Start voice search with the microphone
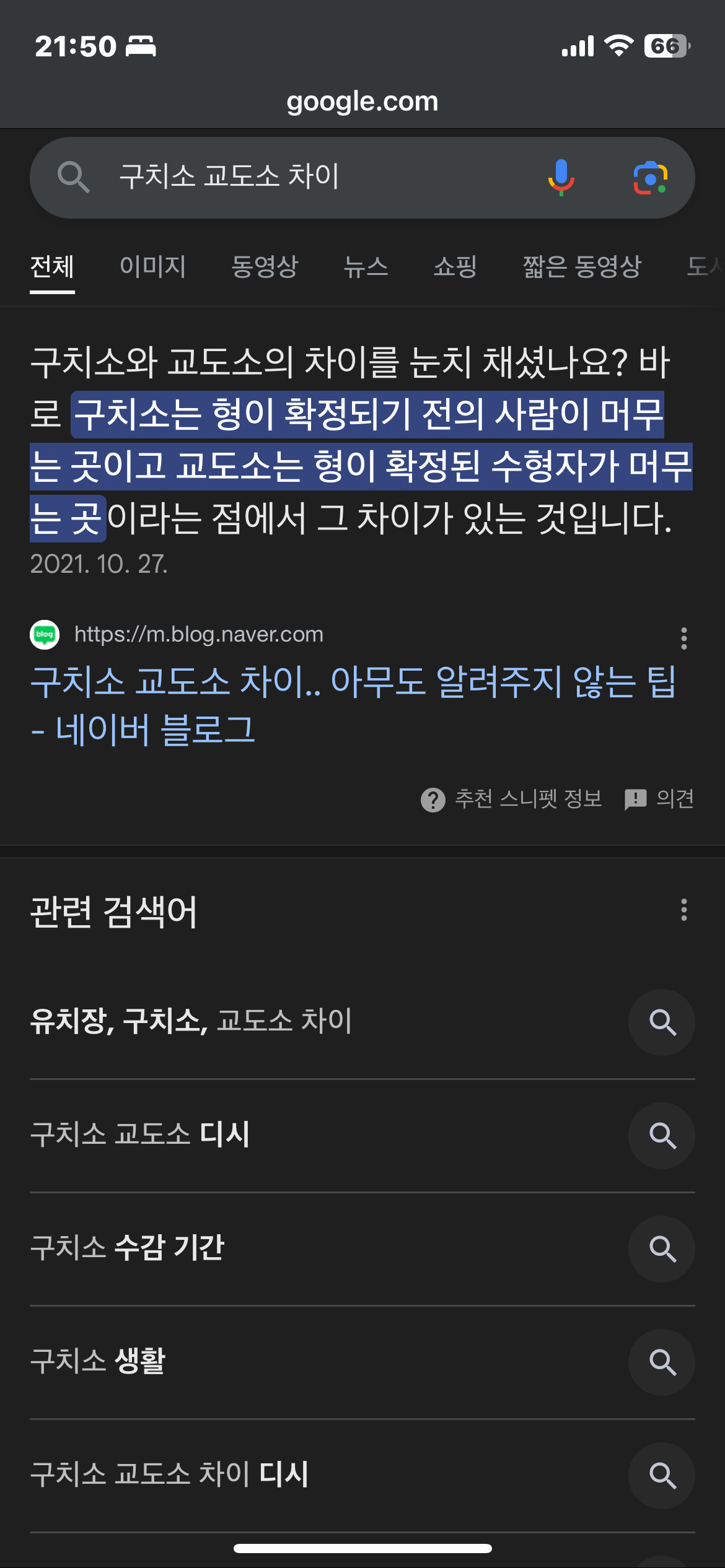Screen dimensions: 725x1568 [561, 178]
